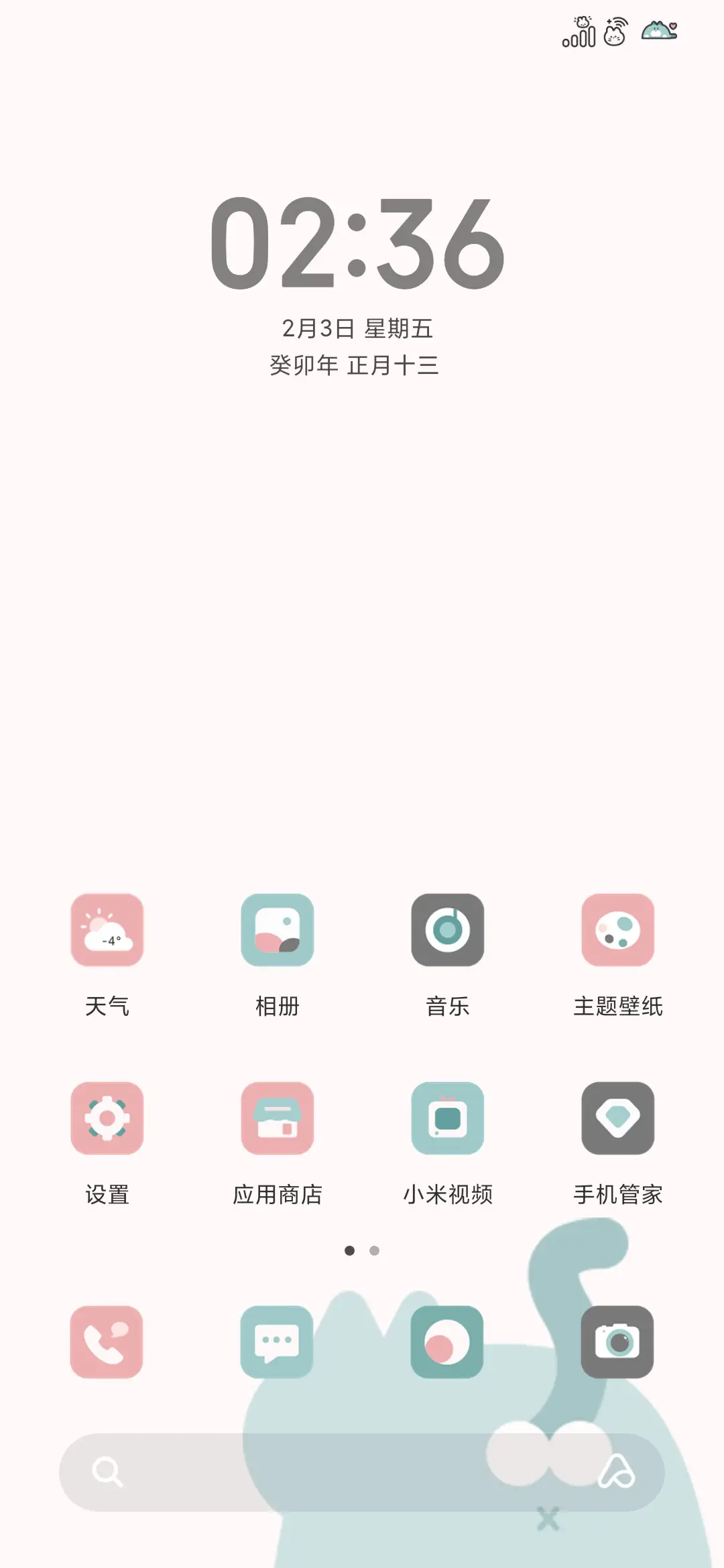The image size is (724, 1568).
Task: Open the Messages app in the dock
Action: coord(278,1344)
